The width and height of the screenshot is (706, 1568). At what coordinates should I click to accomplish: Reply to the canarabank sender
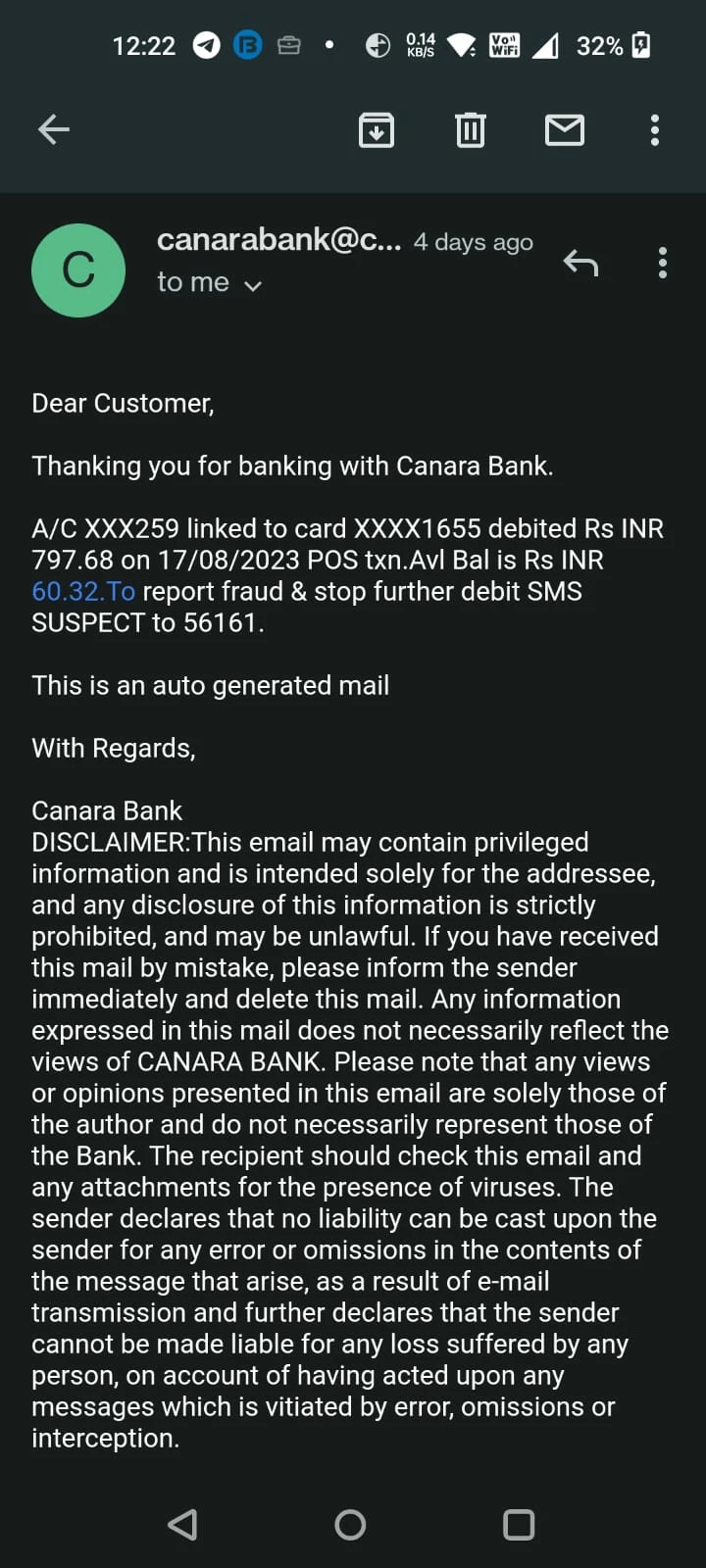pyautogui.click(x=580, y=263)
